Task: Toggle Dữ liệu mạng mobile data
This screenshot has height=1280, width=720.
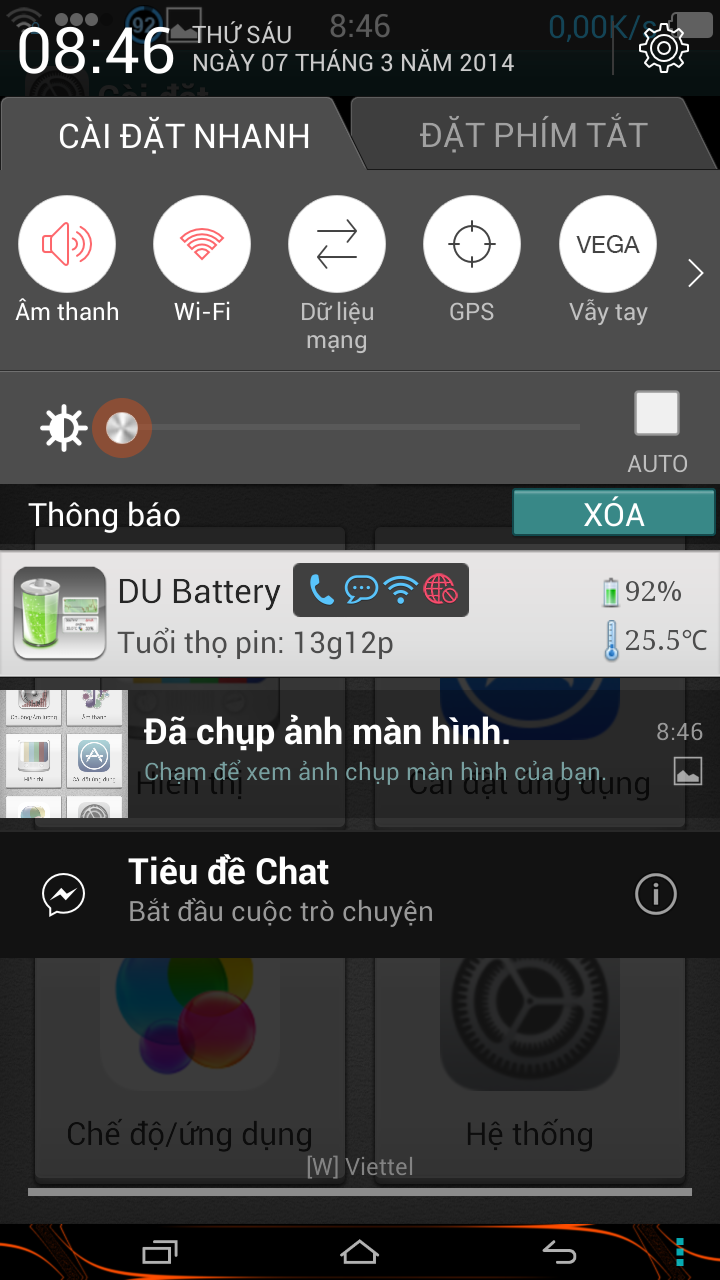Action: coord(337,244)
